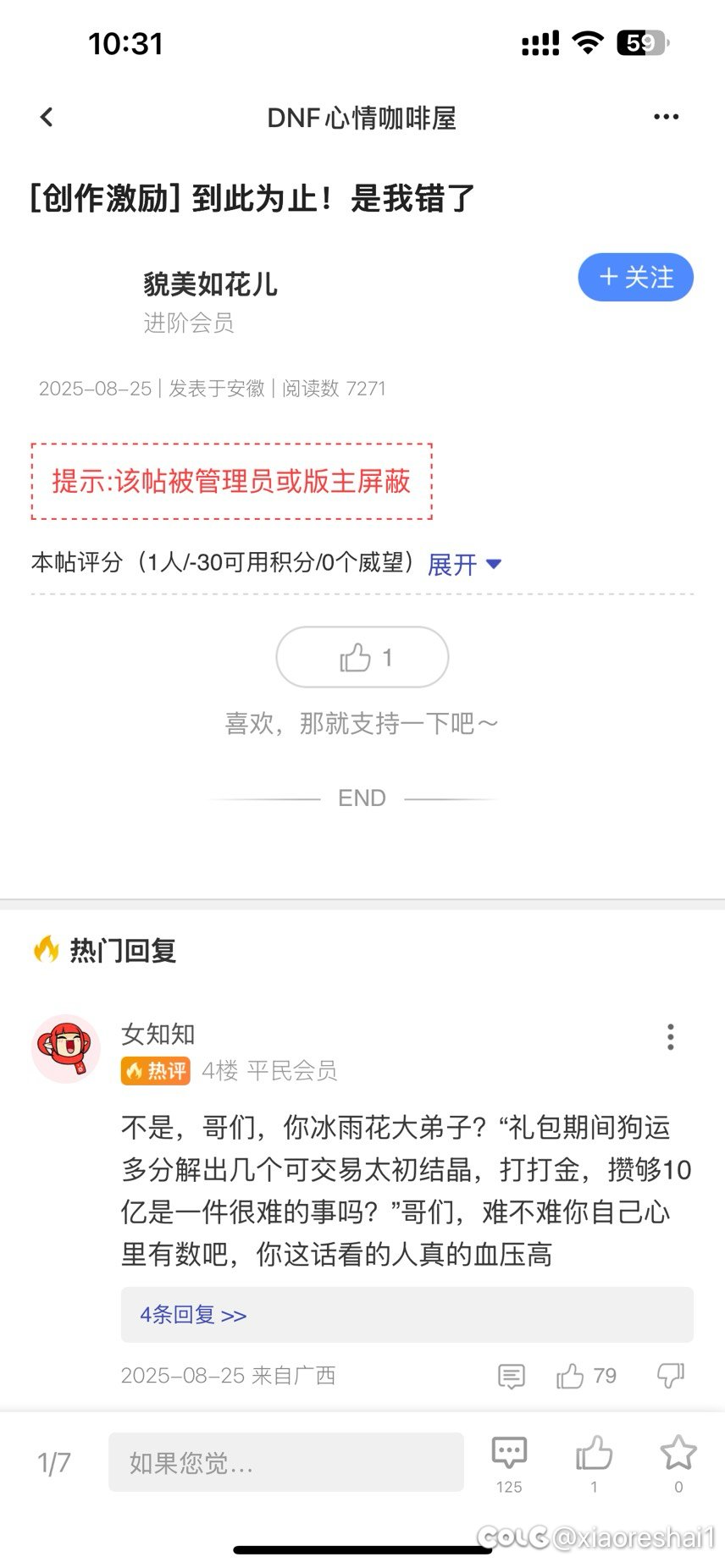Open the 1/7 page selector
This screenshot has height=1568, width=725.
pyautogui.click(x=54, y=1462)
